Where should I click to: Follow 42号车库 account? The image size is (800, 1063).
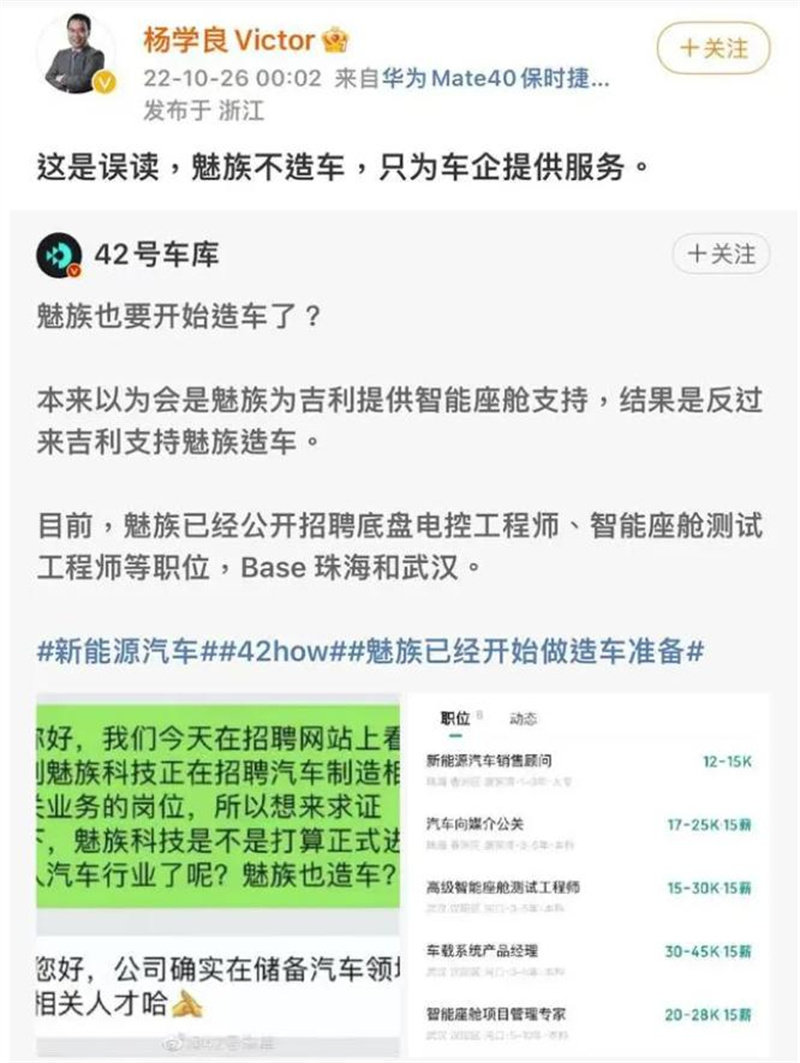coord(721,255)
